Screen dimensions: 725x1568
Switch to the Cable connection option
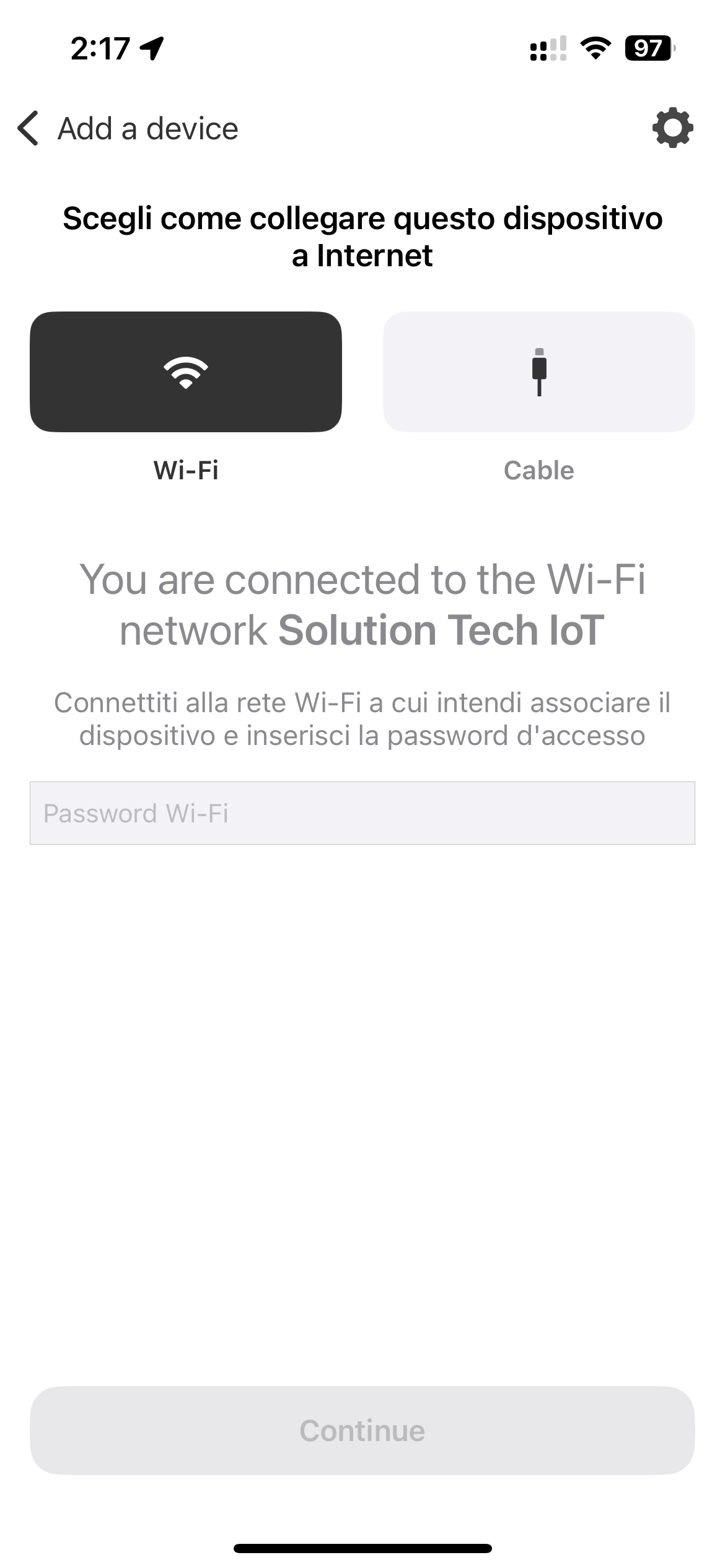(538, 372)
